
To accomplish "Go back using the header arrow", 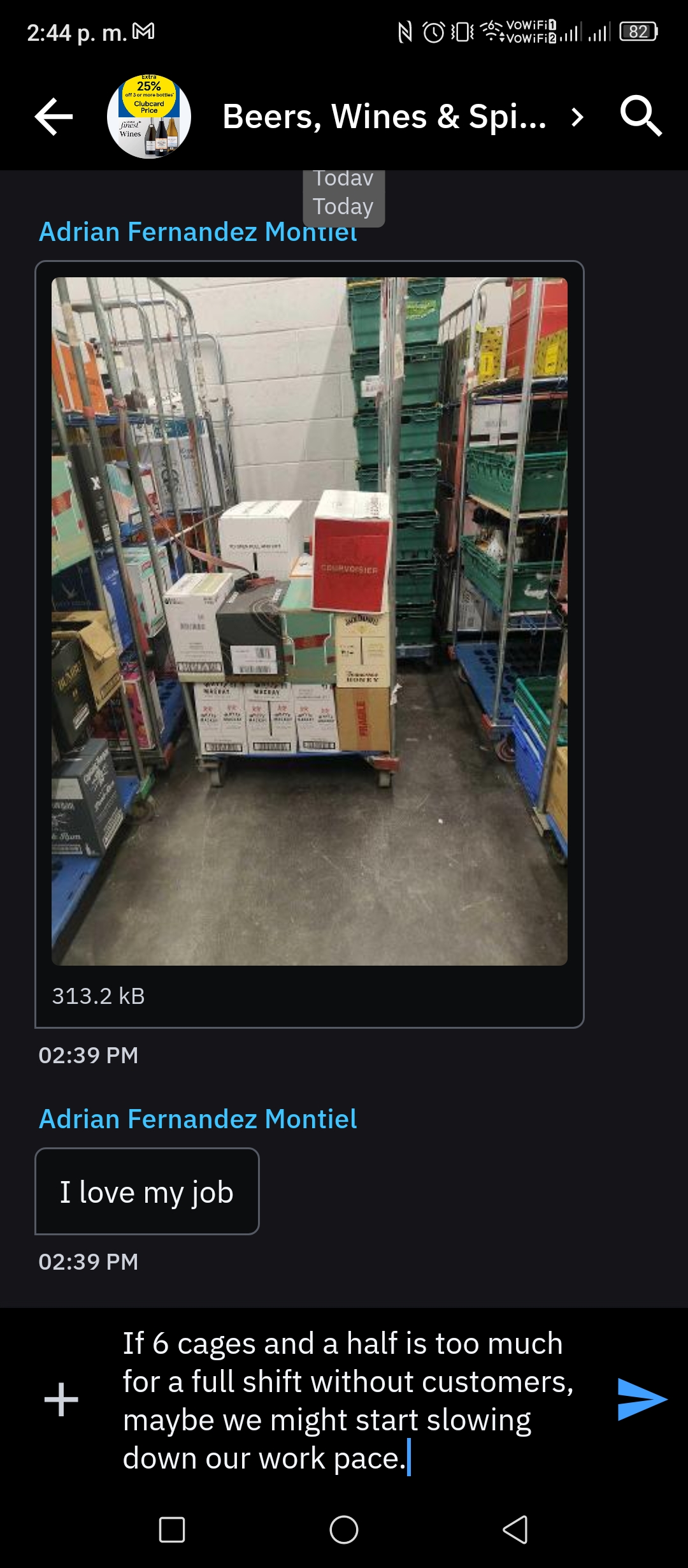I will pos(54,117).
